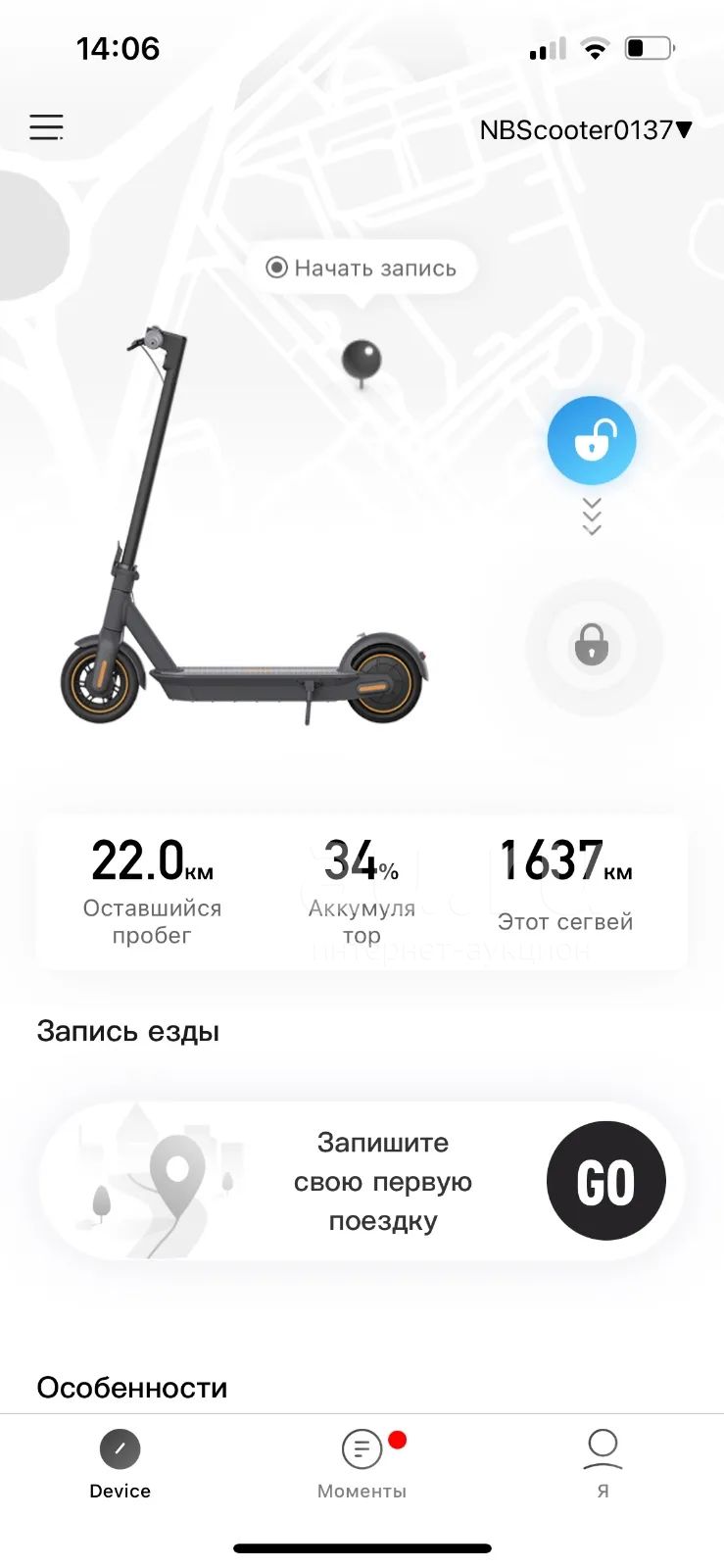This screenshot has width=724, height=1568.
Task: Switch to the Моменты tab
Action: pyautogui.click(x=362, y=1464)
